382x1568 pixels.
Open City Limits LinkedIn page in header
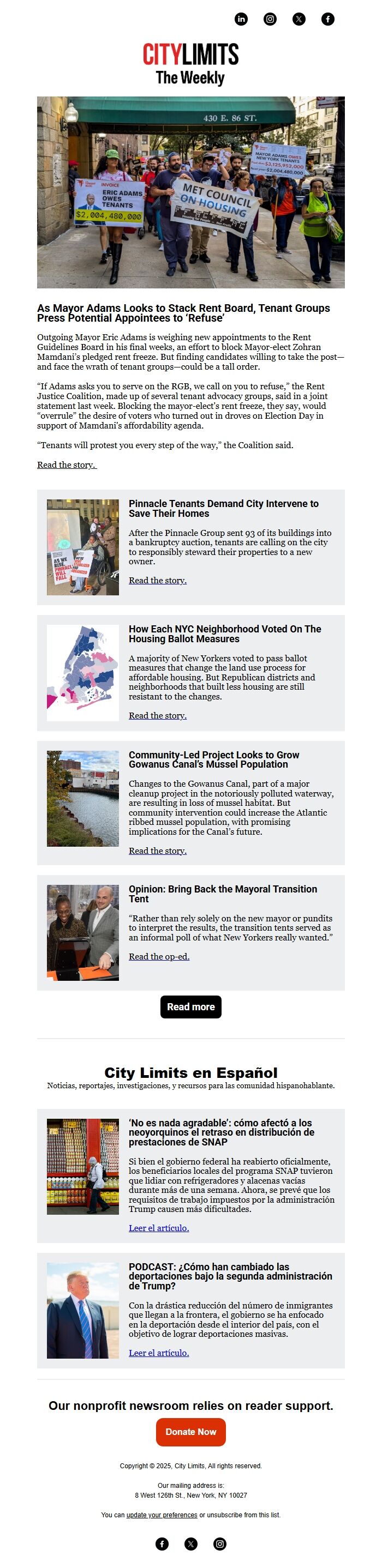pos(241,19)
